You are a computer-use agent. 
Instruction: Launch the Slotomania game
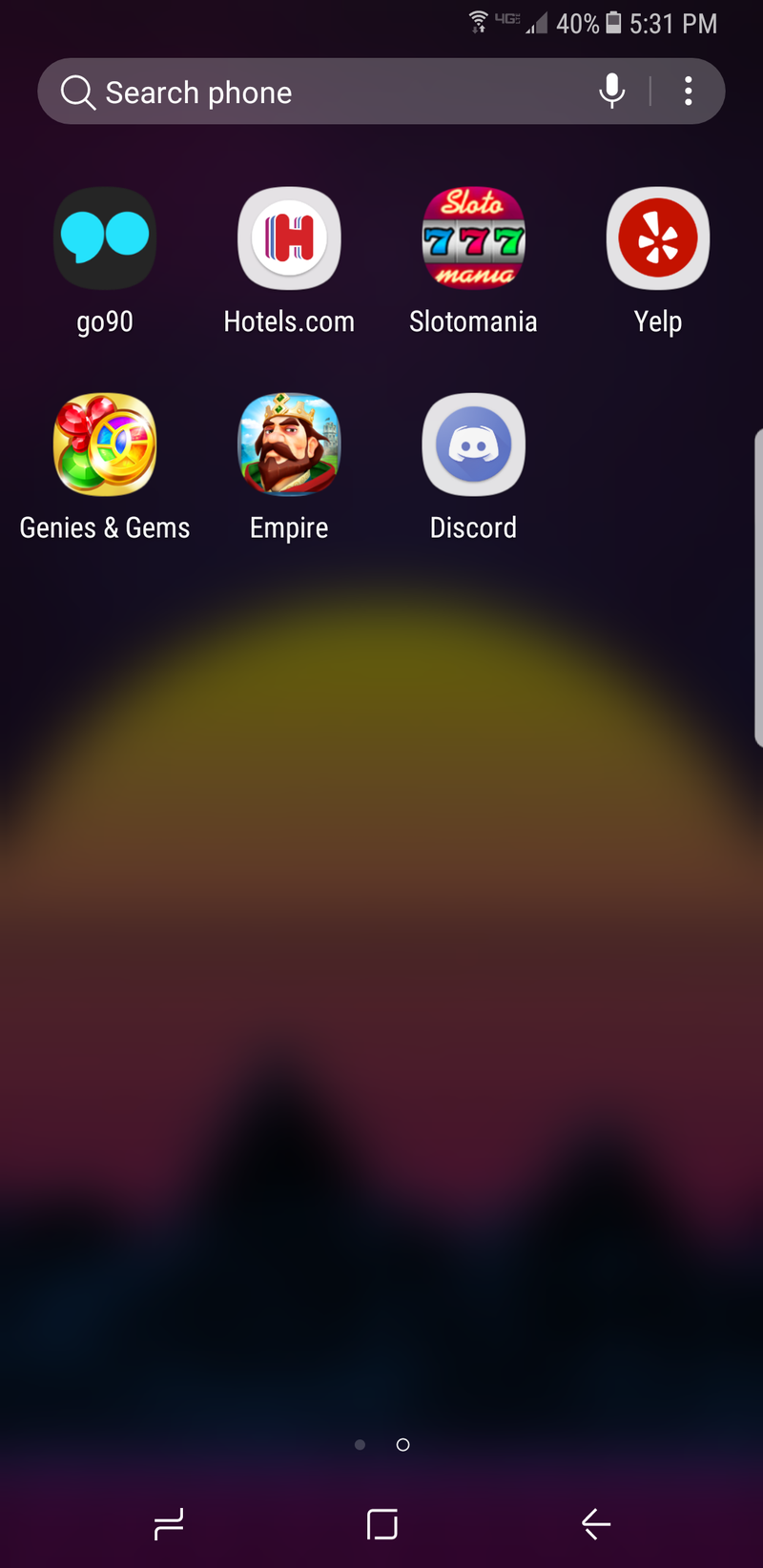pyautogui.click(x=473, y=239)
